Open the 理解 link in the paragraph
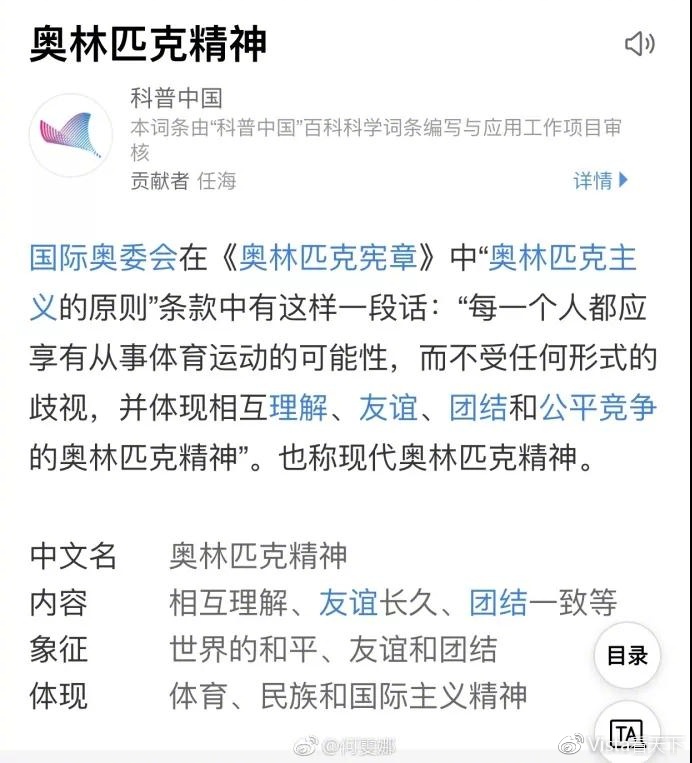The width and height of the screenshot is (692, 763). coord(298,408)
